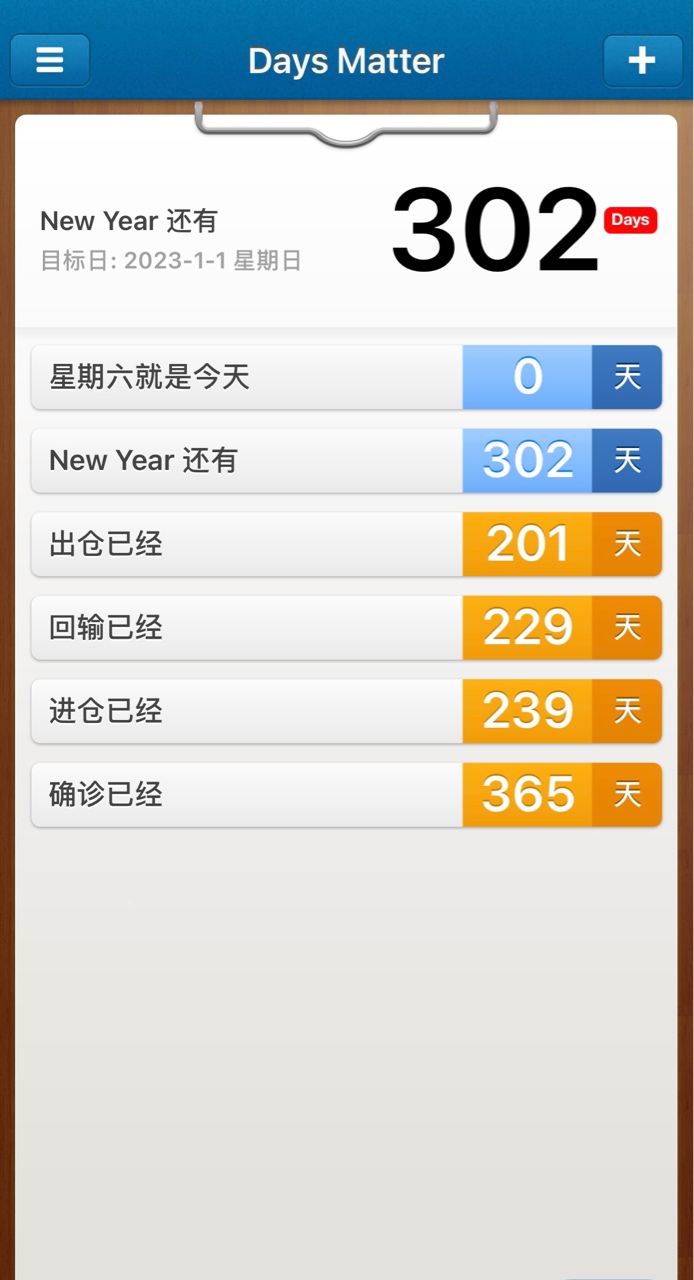View the 进仓已经 239 天 event
This screenshot has height=1280, width=694.
pyautogui.click(x=347, y=711)
